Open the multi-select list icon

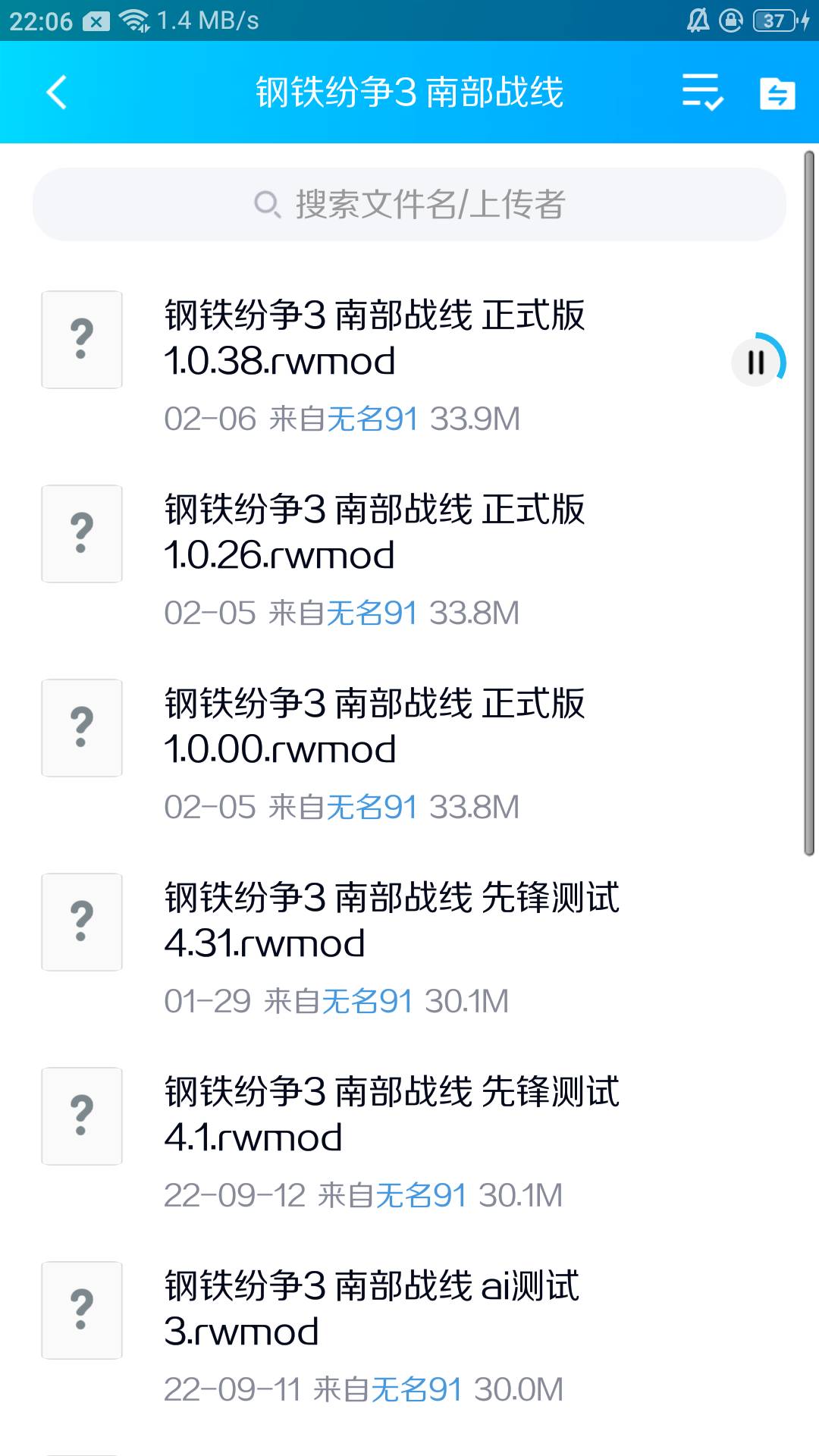pos(702,93)
